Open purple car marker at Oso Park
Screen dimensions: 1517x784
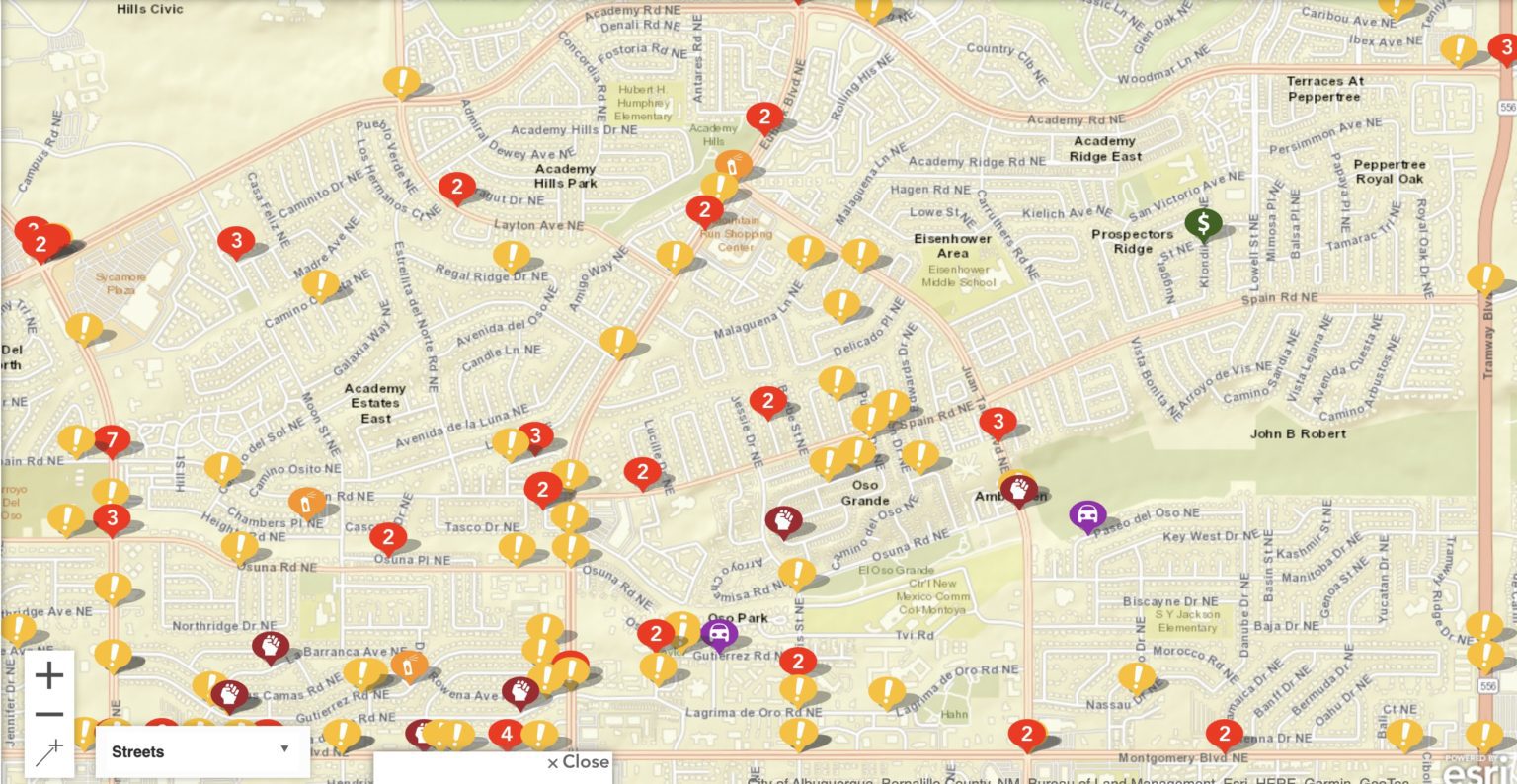tap(719, 634)
